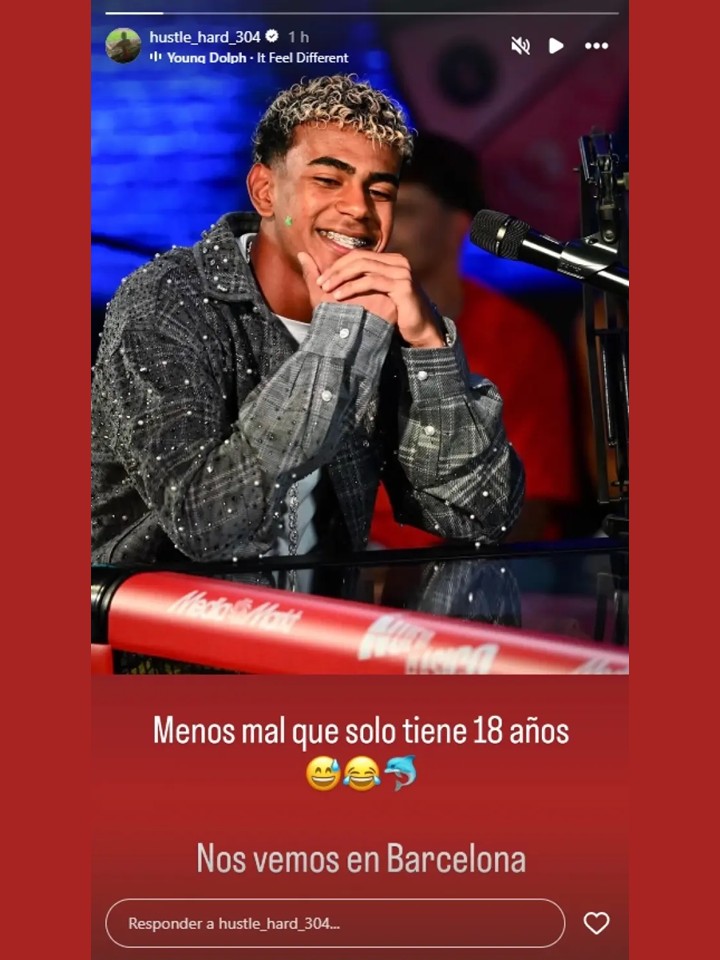Tap the Responder a hustle_hard_304 reply field
This screenshot has height=960, width=720.
(x=335, y=923)
